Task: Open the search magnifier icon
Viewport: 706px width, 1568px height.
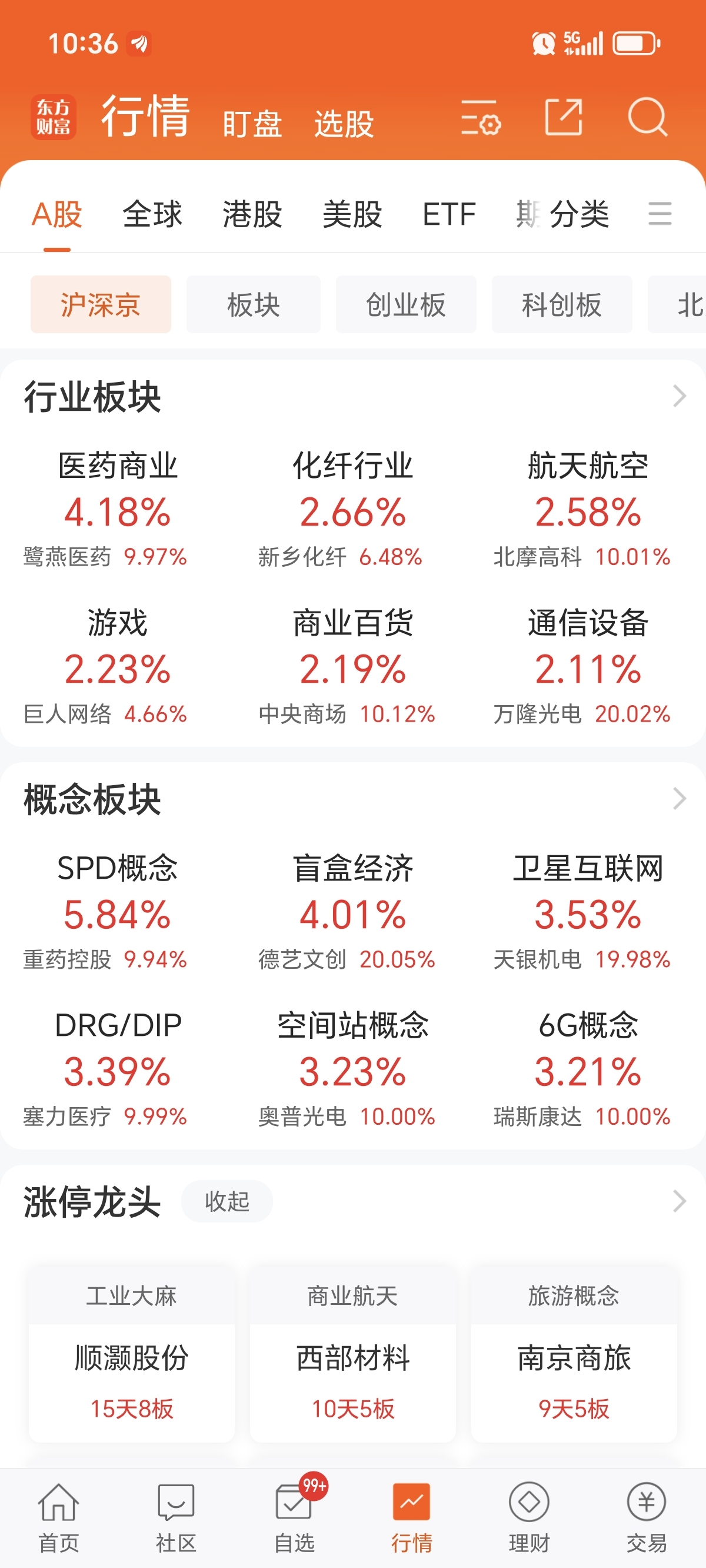Action: [x=648, y=117]
